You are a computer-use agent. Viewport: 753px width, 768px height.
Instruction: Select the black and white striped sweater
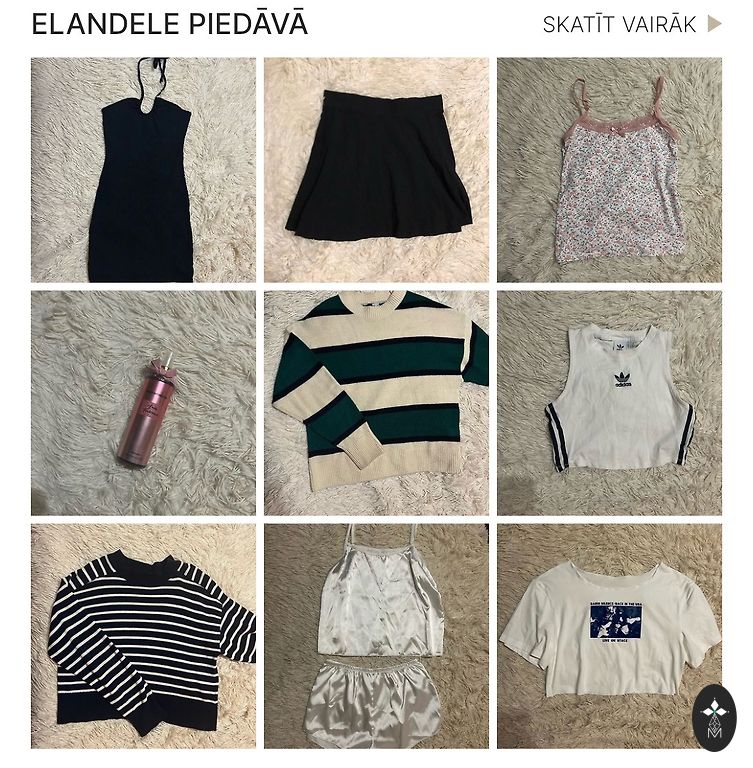point(143,636)
